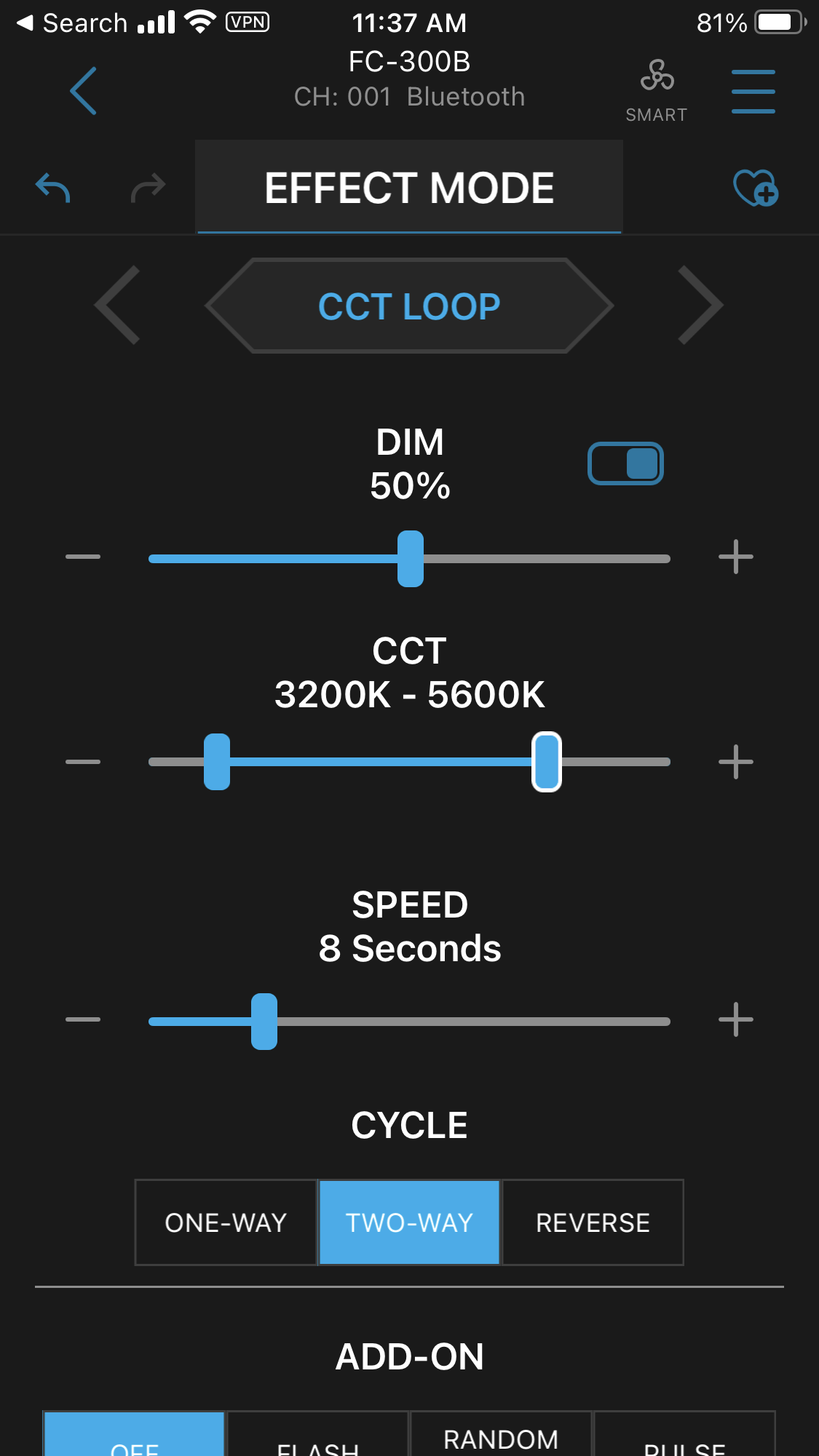Select TWO-WAY cycle

[409, 1222]
